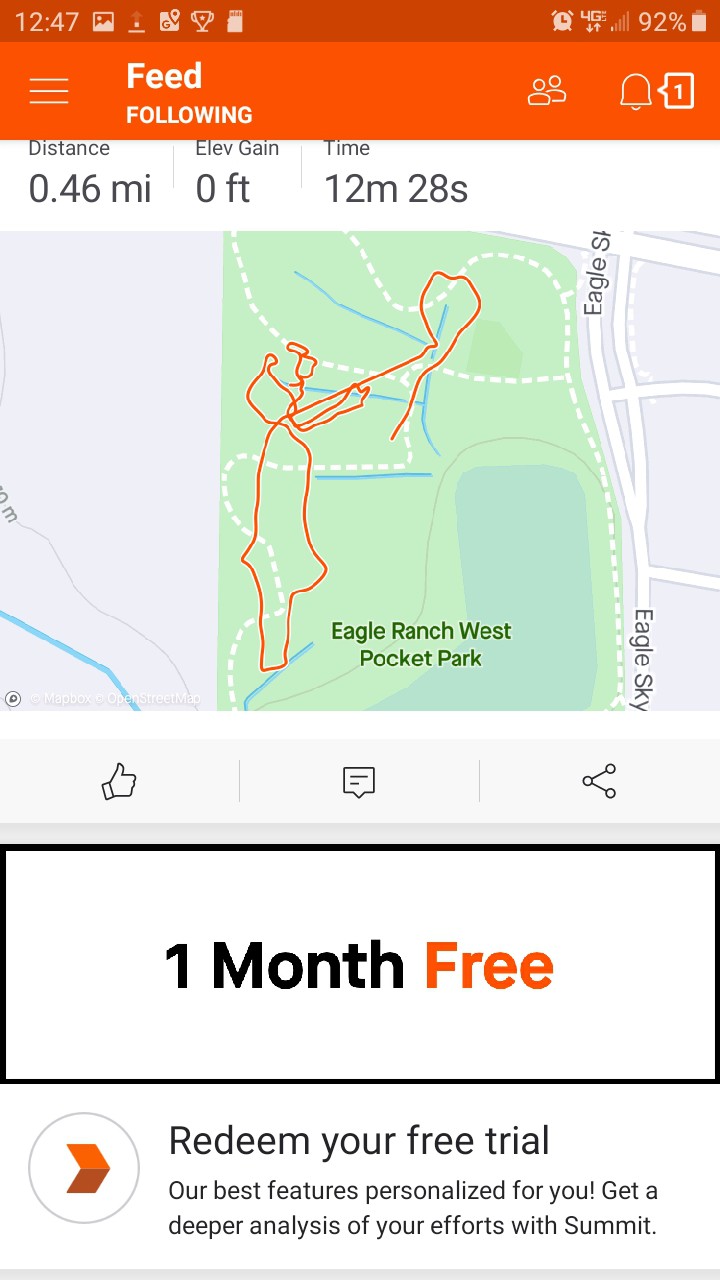The height and width of the screenshot is (1280, 720).
Task: Open the activity route map
Action: coord(360,471)
